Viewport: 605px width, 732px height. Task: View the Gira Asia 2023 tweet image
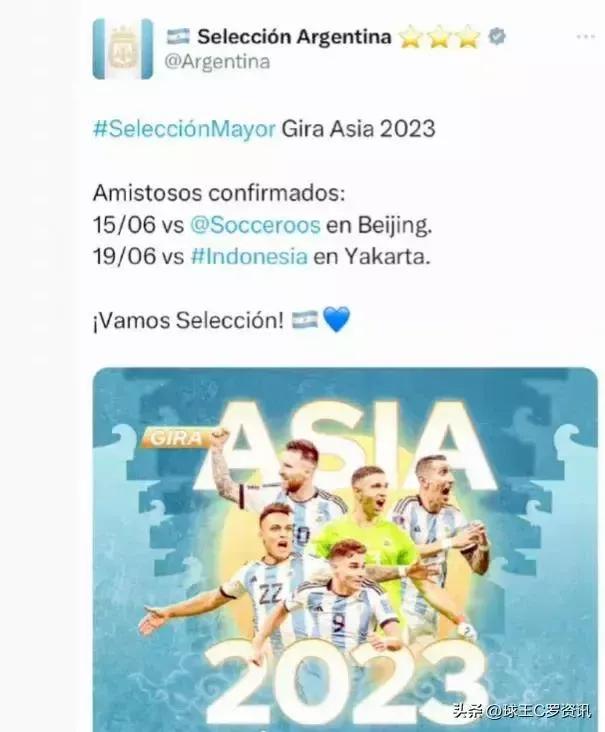(x=345, y=550)
